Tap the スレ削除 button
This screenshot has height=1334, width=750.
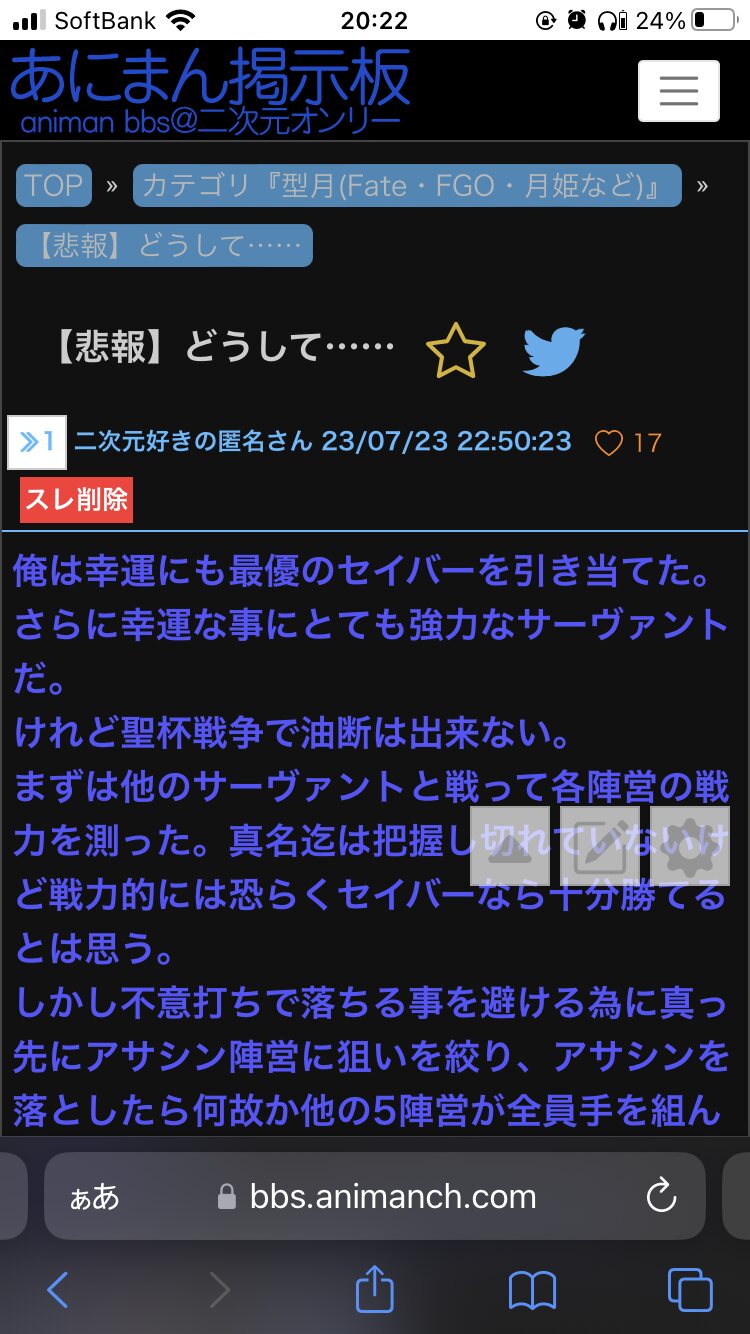coord(76,500)
